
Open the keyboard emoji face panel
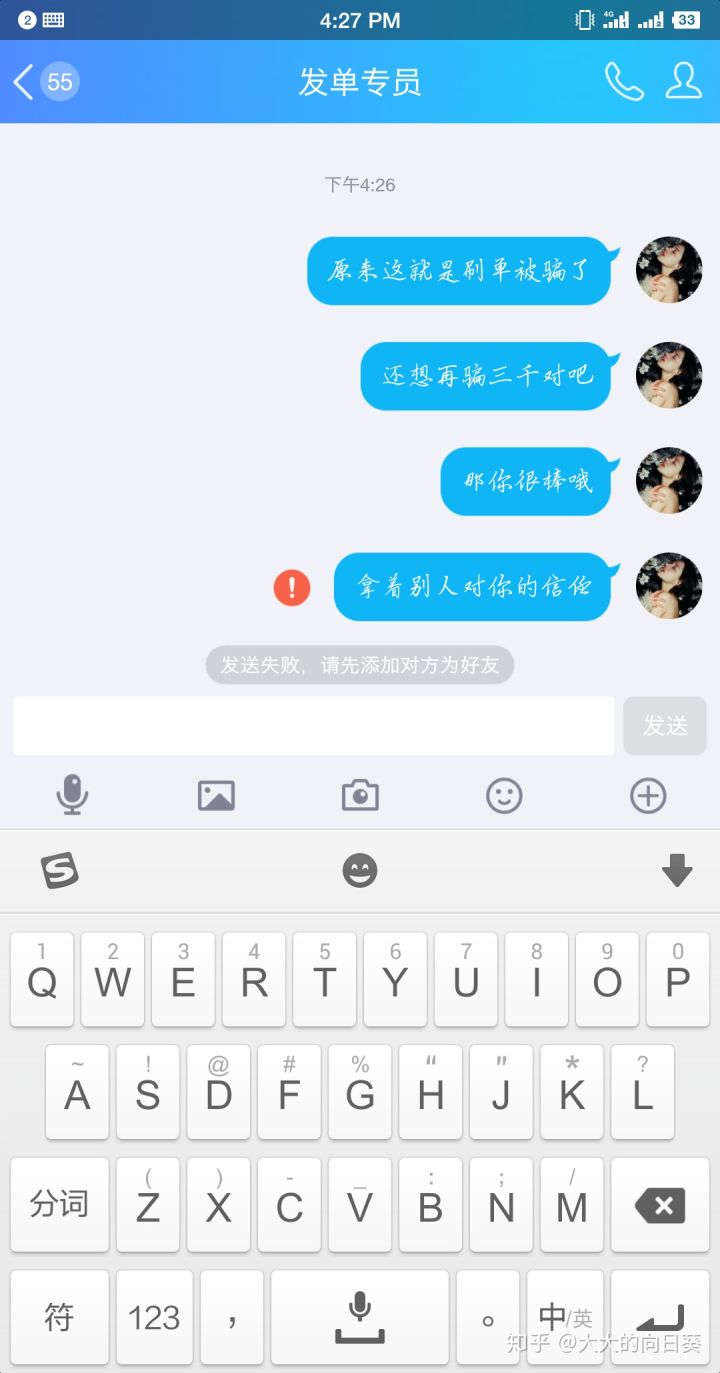pos(360,871)
